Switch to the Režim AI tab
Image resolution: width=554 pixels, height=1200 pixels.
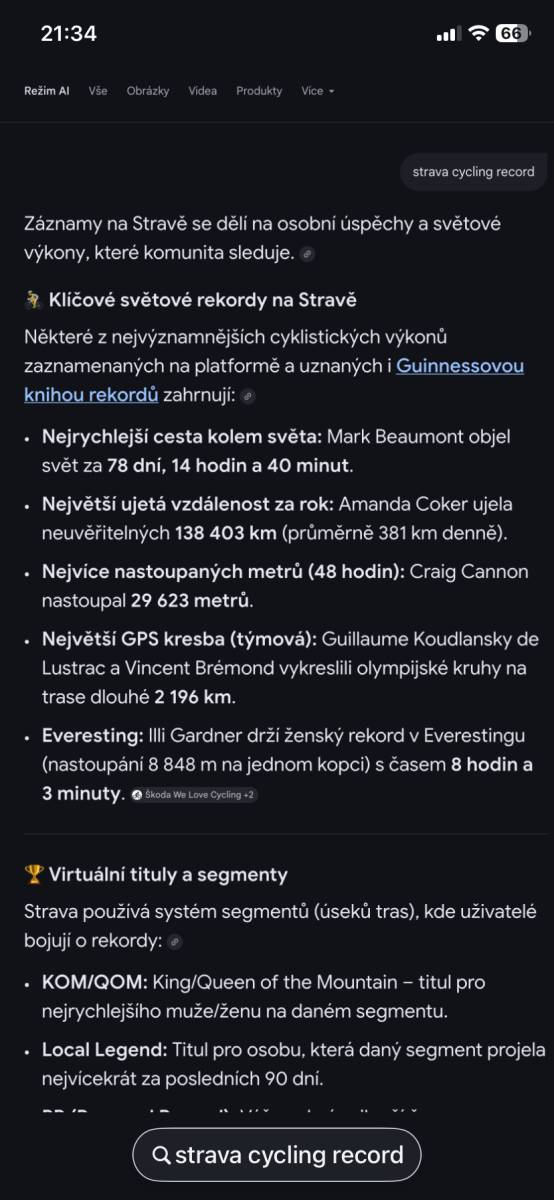pos(47,91)
